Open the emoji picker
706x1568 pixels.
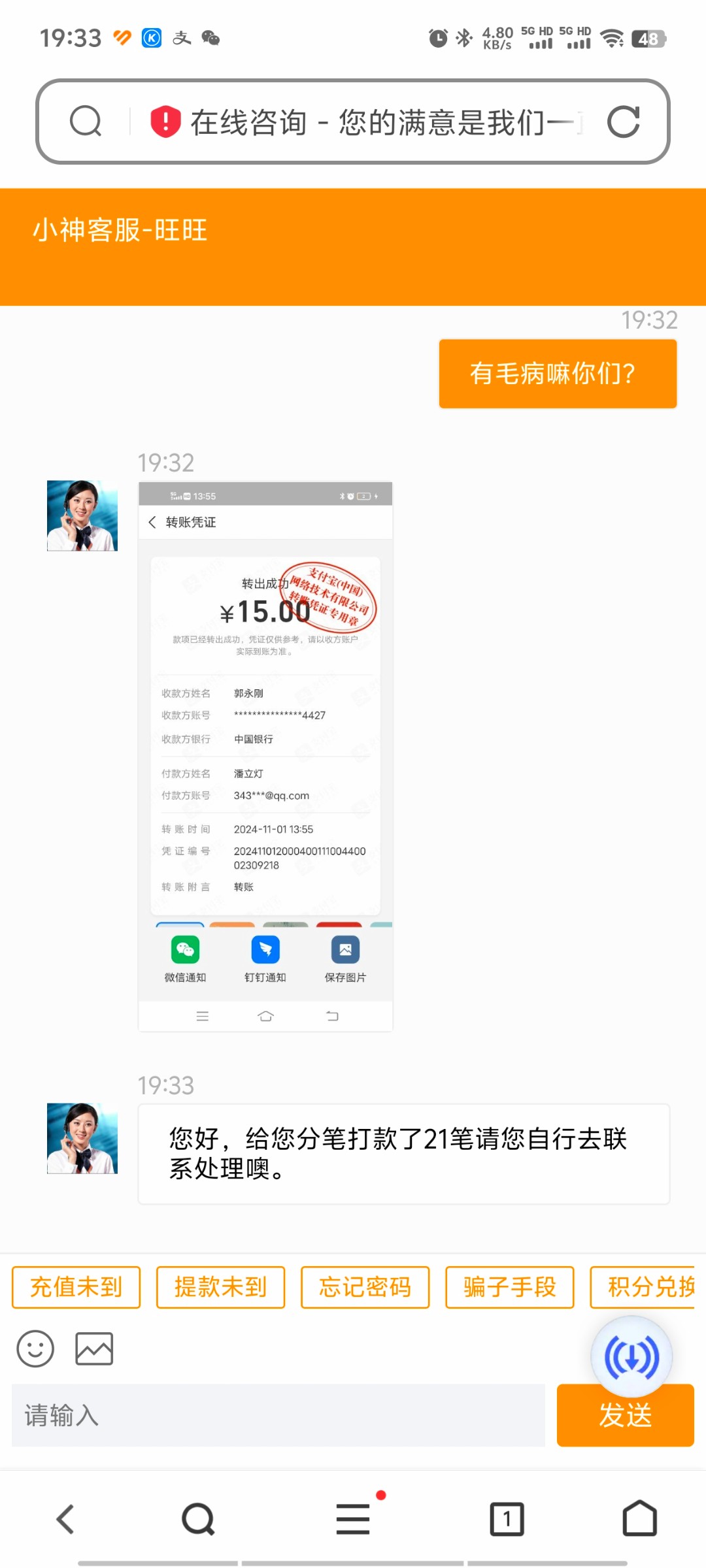click(x=35, y=1348)
